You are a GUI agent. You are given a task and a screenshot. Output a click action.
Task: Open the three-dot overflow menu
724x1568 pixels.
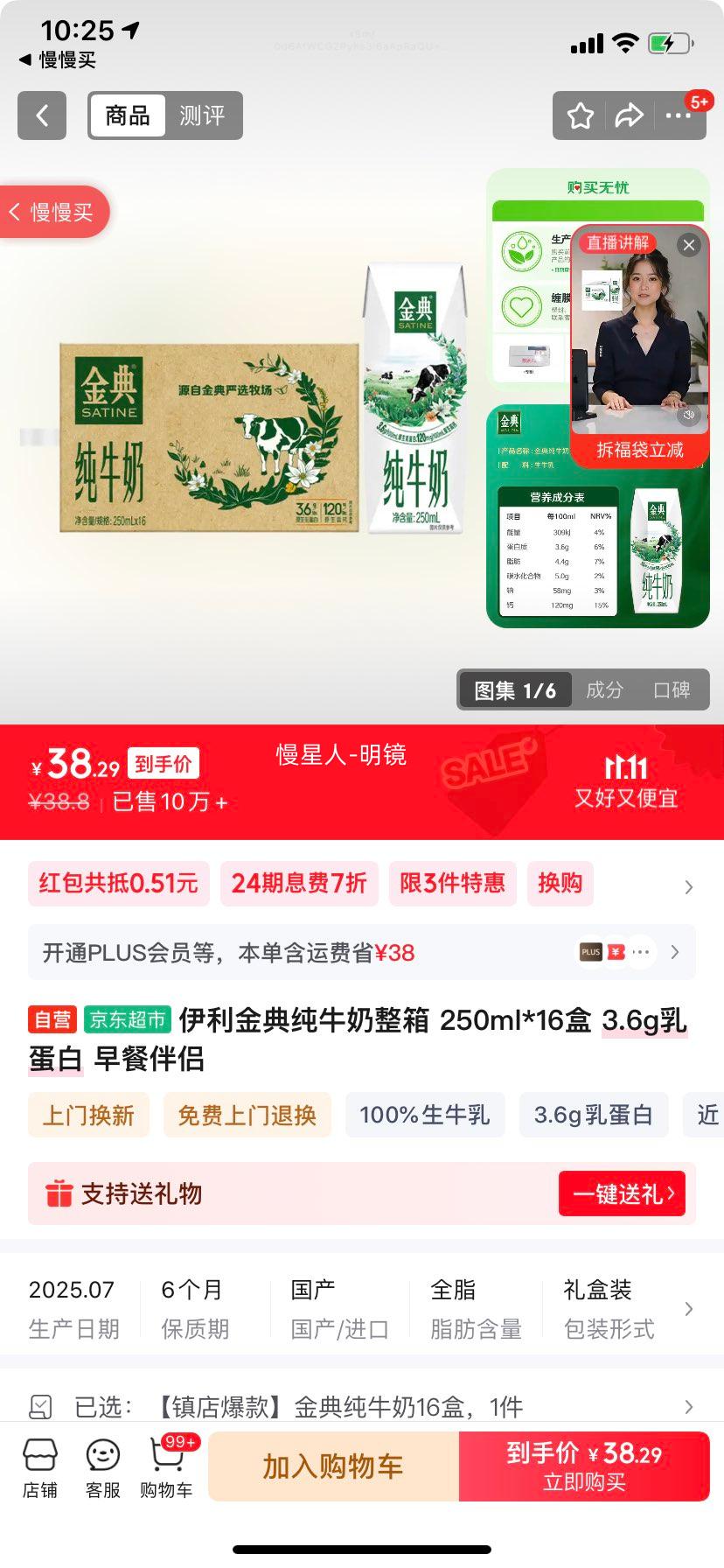click(x=679, y=115)
